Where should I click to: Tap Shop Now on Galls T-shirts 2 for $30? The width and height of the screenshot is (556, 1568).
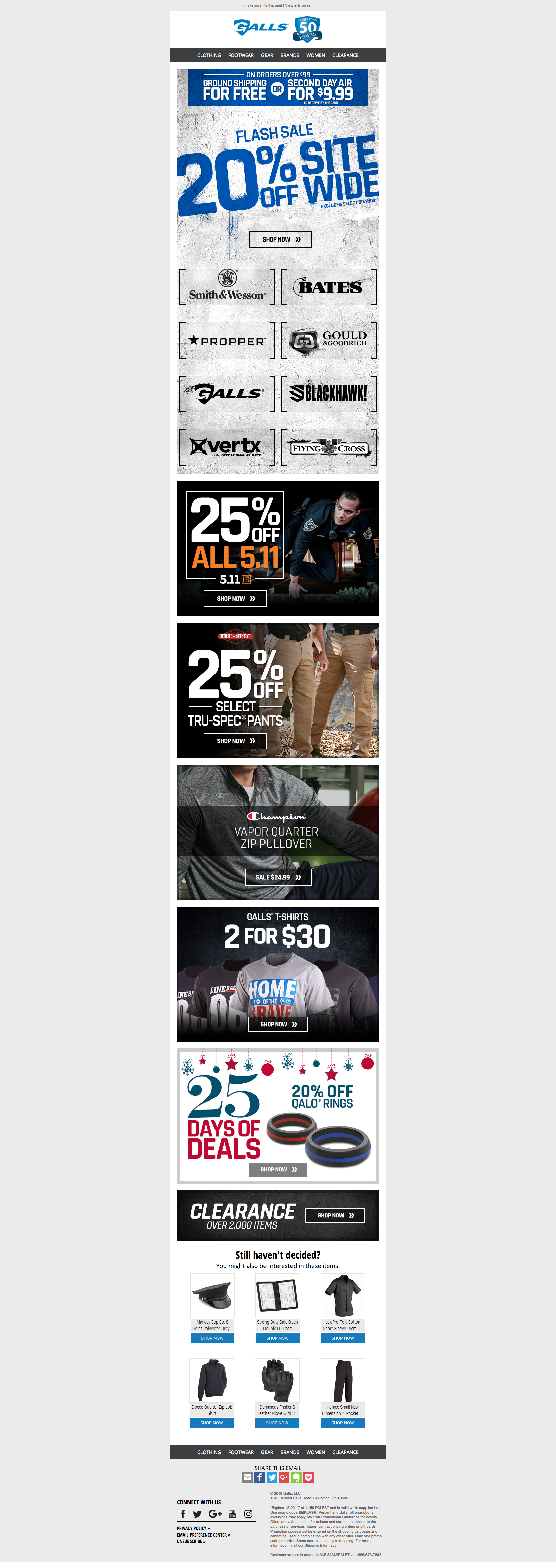278,1025
